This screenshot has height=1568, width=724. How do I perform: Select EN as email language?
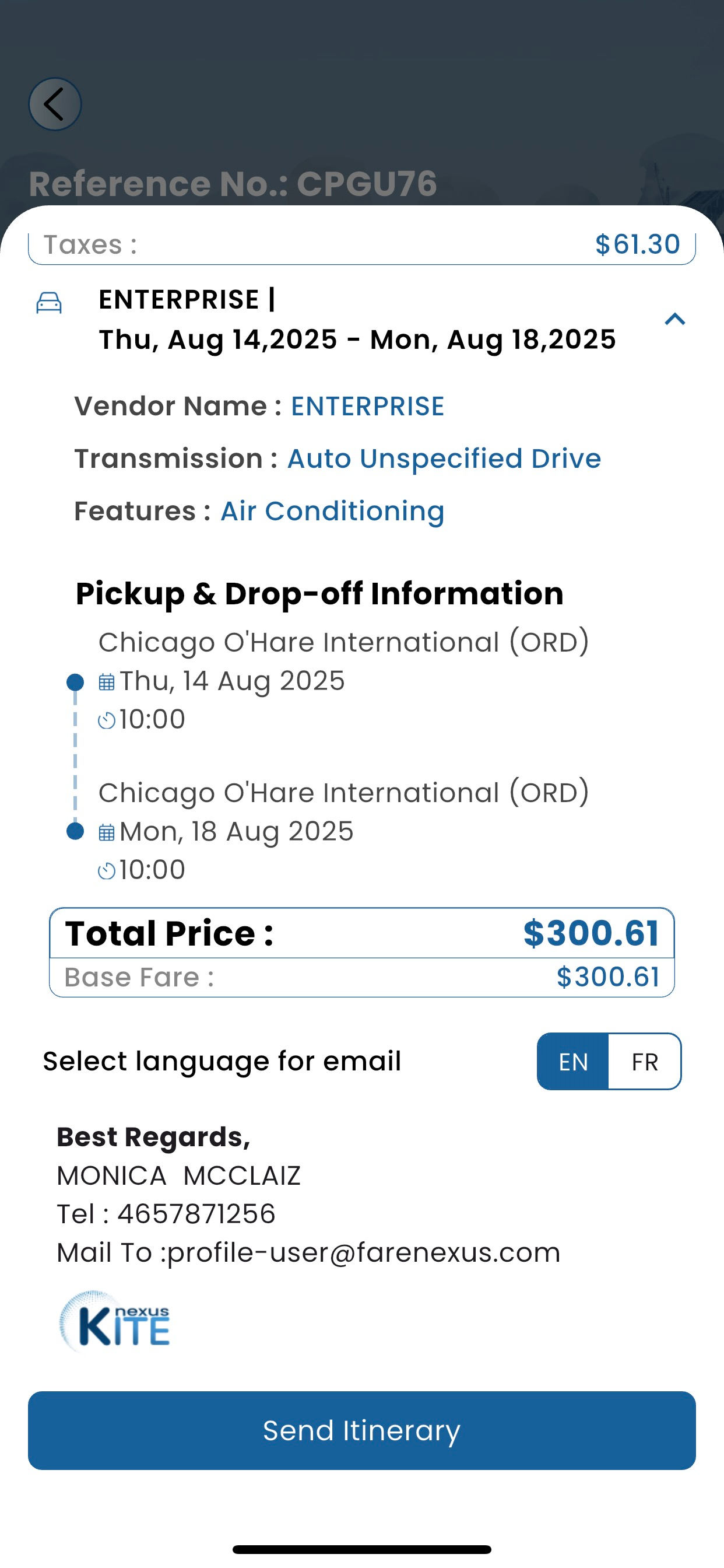(573, 1062)
